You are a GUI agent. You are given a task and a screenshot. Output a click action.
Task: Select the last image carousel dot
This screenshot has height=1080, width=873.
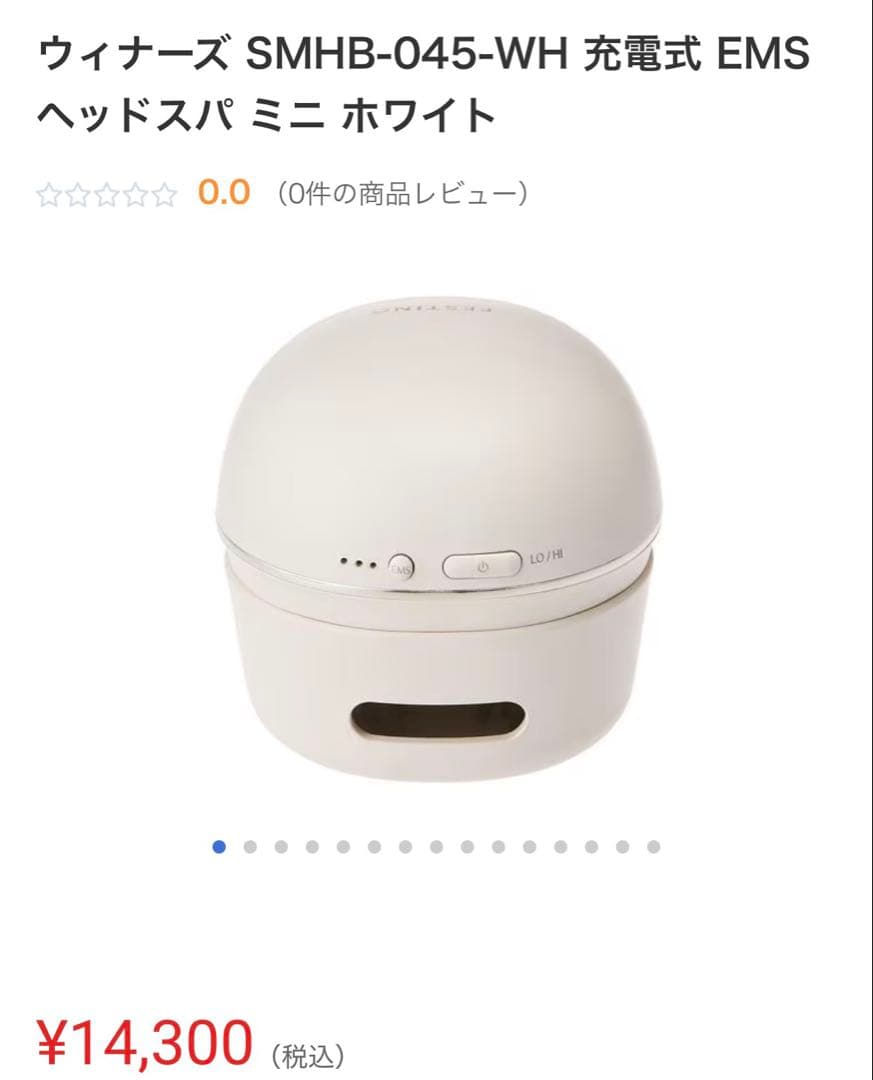(x=653, y=847)
